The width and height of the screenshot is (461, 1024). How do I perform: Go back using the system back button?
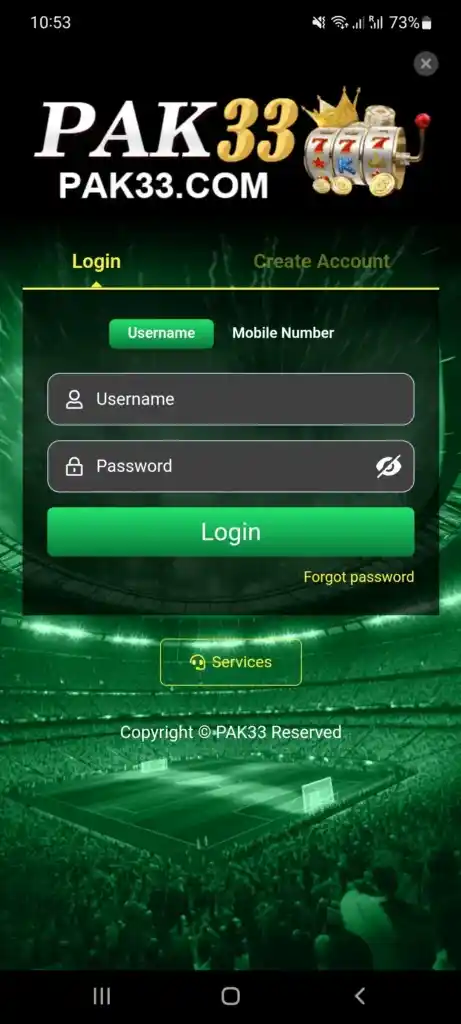pyautogui.click(x=359, y=996)
